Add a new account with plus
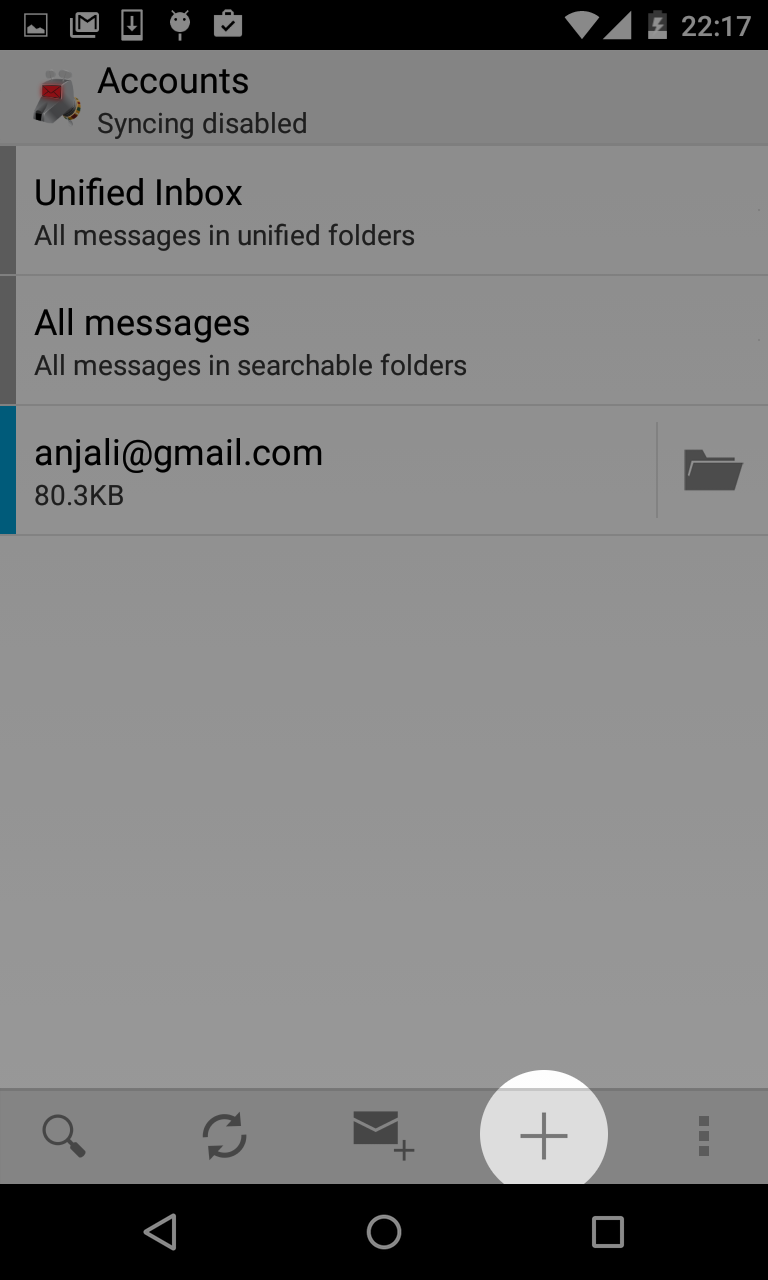Screen dimensions: 768x1280 click(544, 1136)
